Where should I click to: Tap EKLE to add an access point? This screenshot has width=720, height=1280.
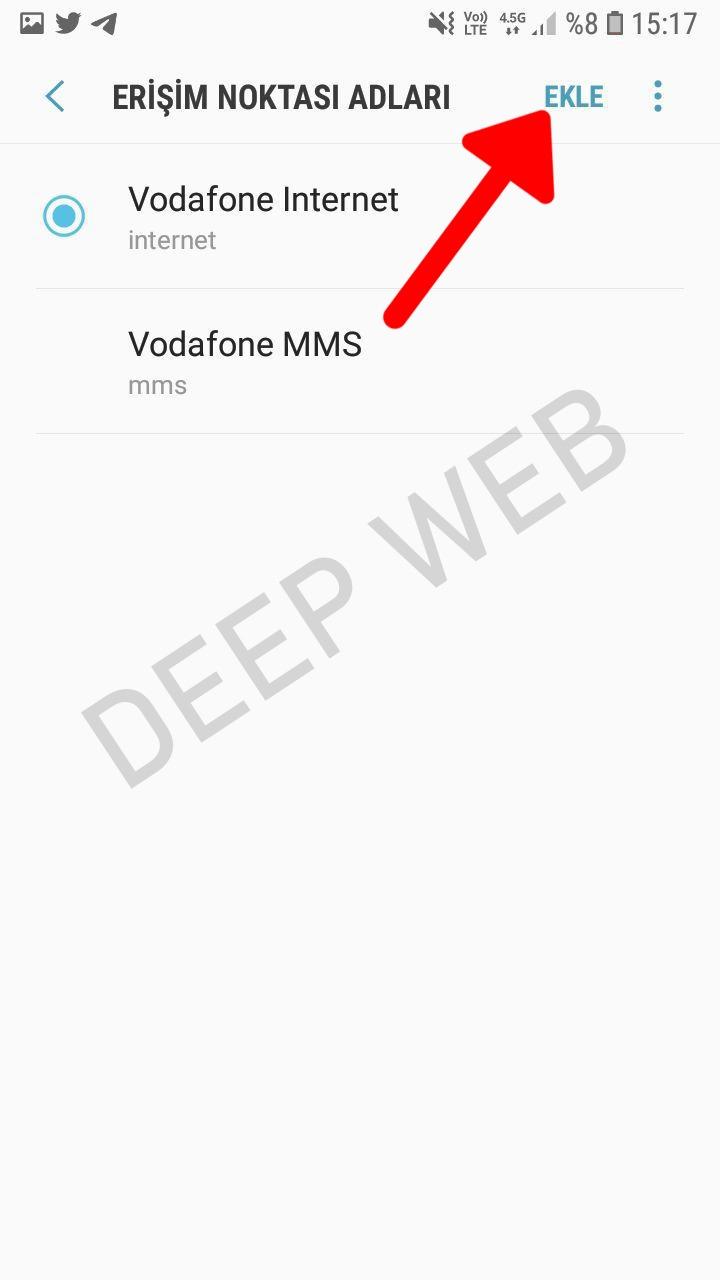[x=573, y=97]
